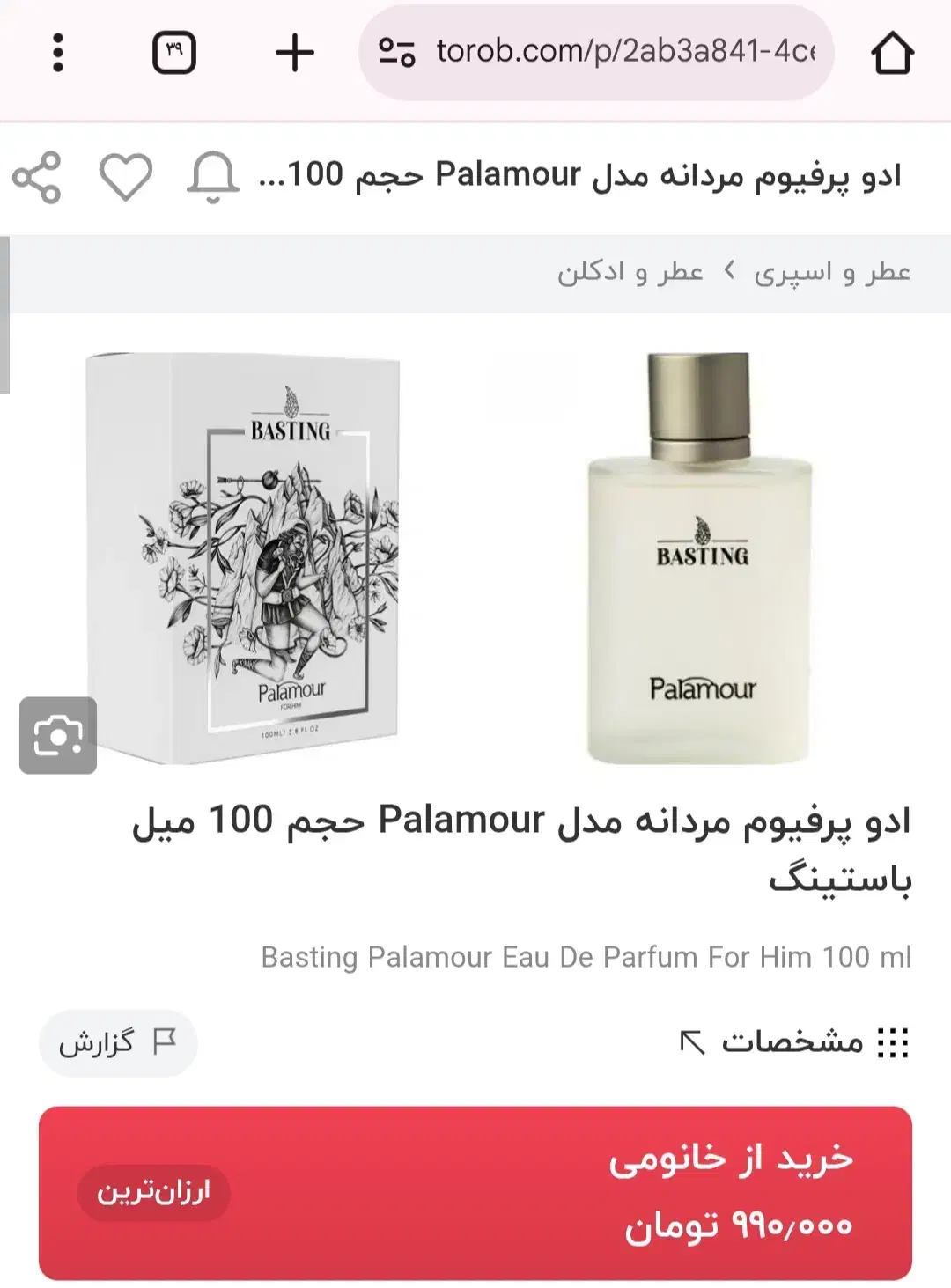Open a new browser tab
The width and height of the screenshot is (951, 1288).
tap(295, 53)
